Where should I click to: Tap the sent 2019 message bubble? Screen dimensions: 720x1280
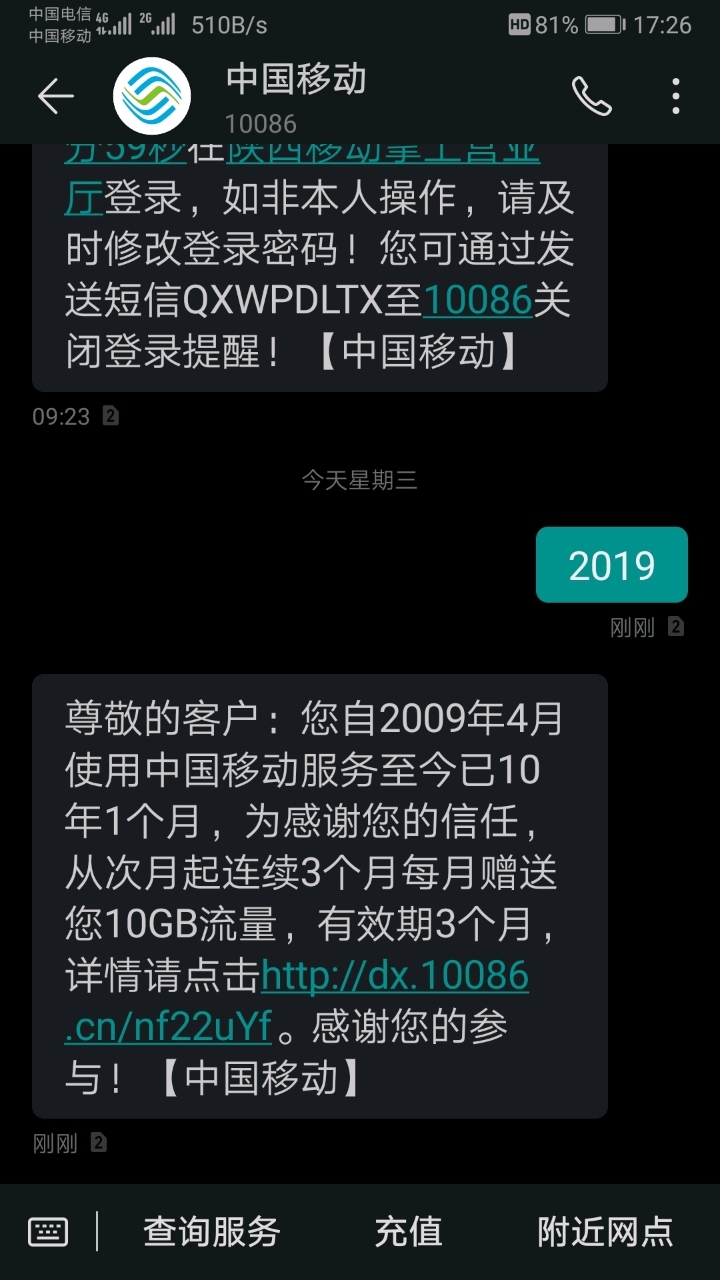click(x=611, y=565)
